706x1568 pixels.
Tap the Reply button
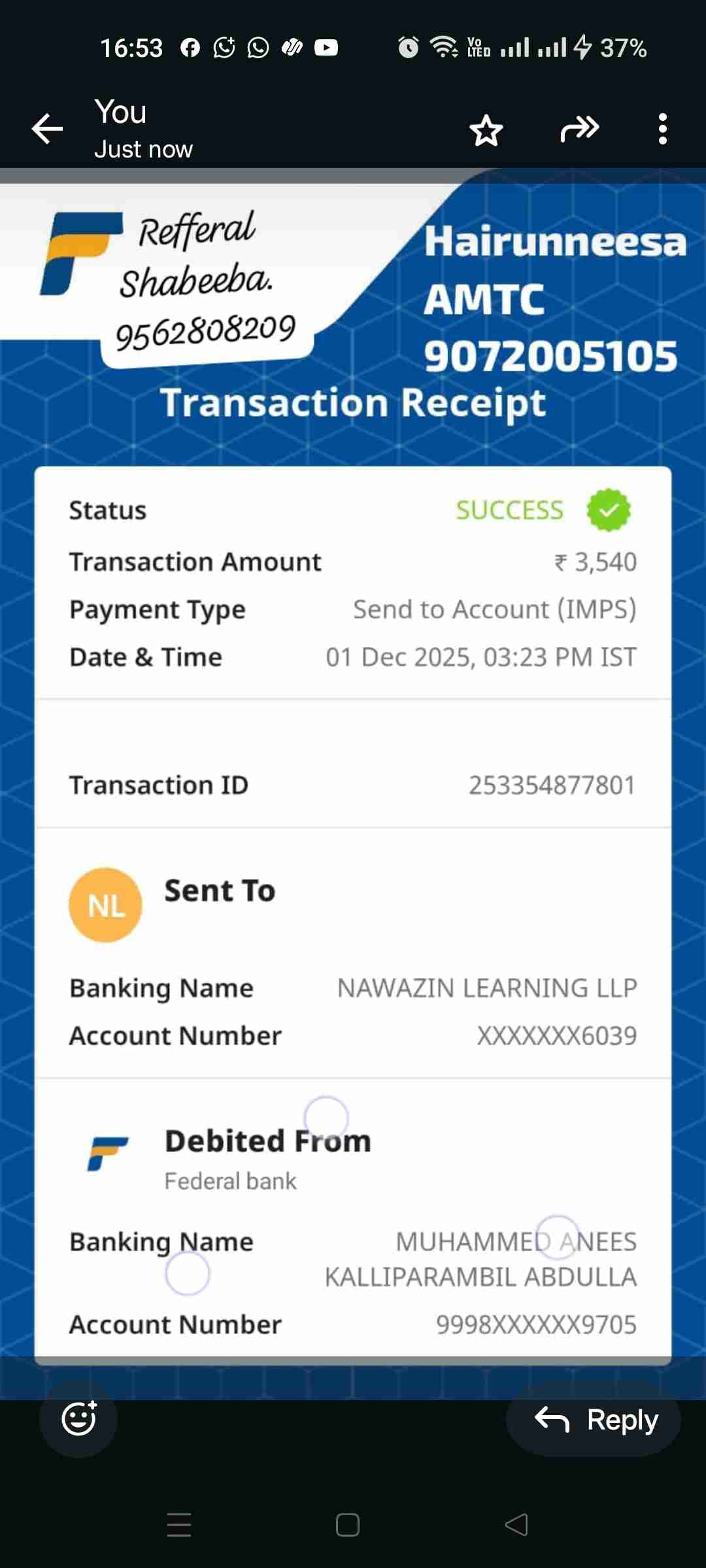coord(594,1420)
